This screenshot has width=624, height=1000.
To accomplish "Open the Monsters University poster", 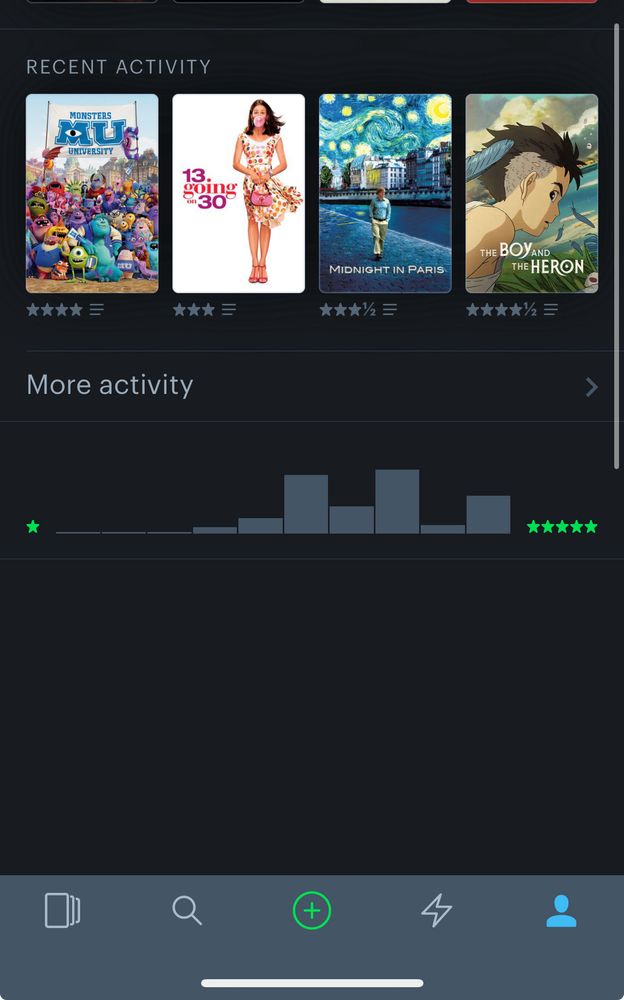I will pyautogui.click(x=92, y=193).
